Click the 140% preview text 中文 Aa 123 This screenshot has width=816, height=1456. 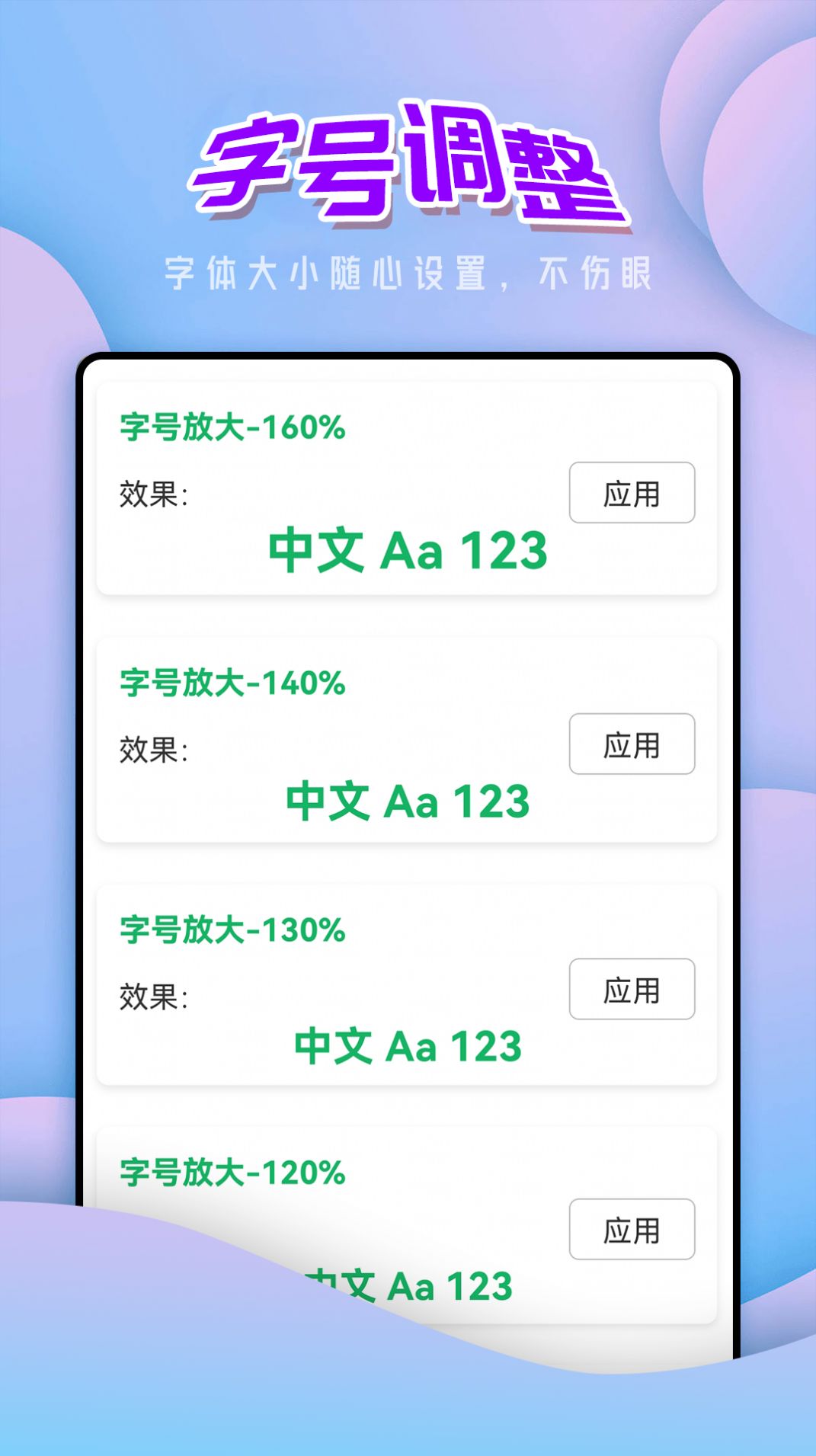coord(408,802)
